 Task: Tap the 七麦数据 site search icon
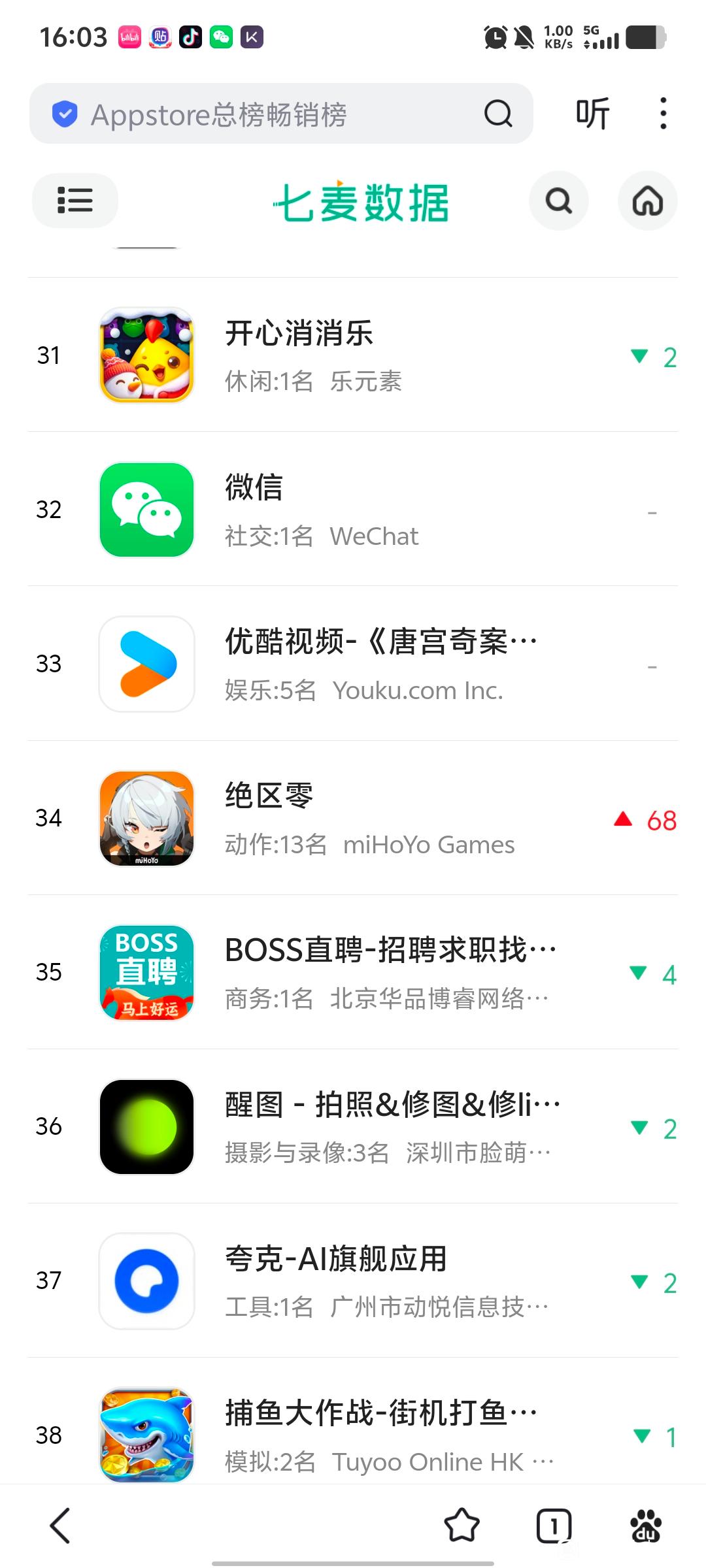[559, 201]
